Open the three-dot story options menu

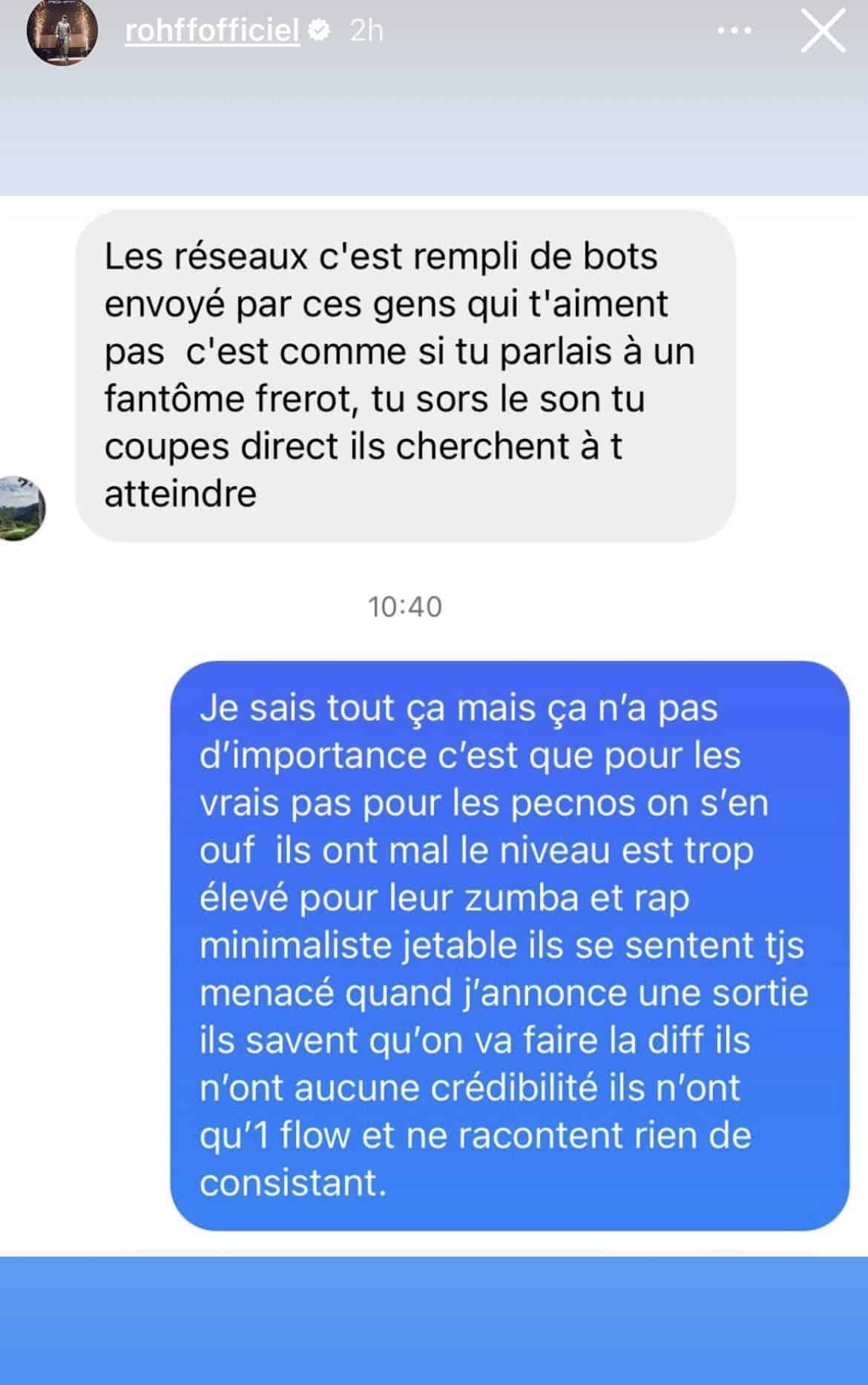pos(734,31)
